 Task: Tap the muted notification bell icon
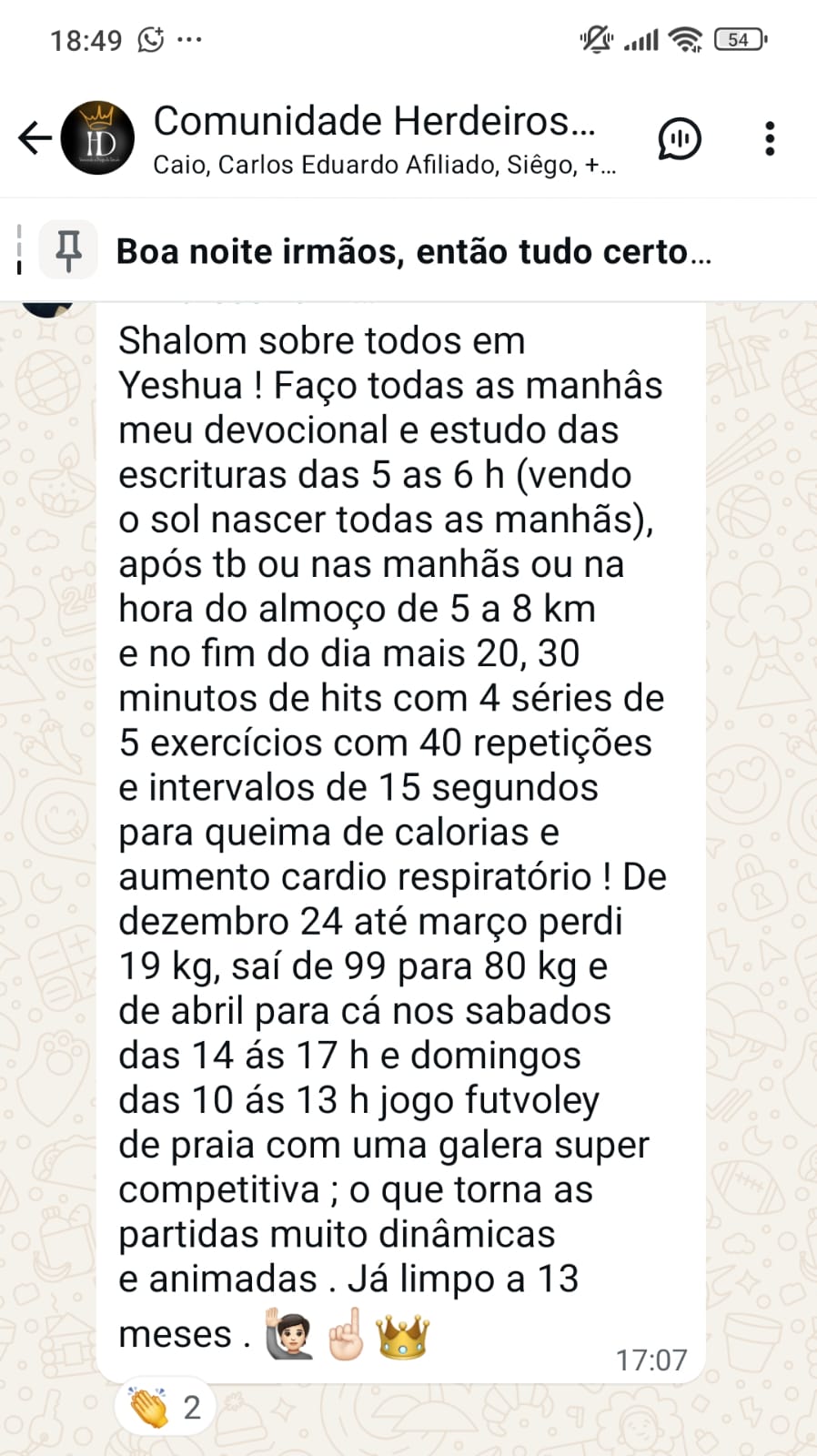point(596,38)
